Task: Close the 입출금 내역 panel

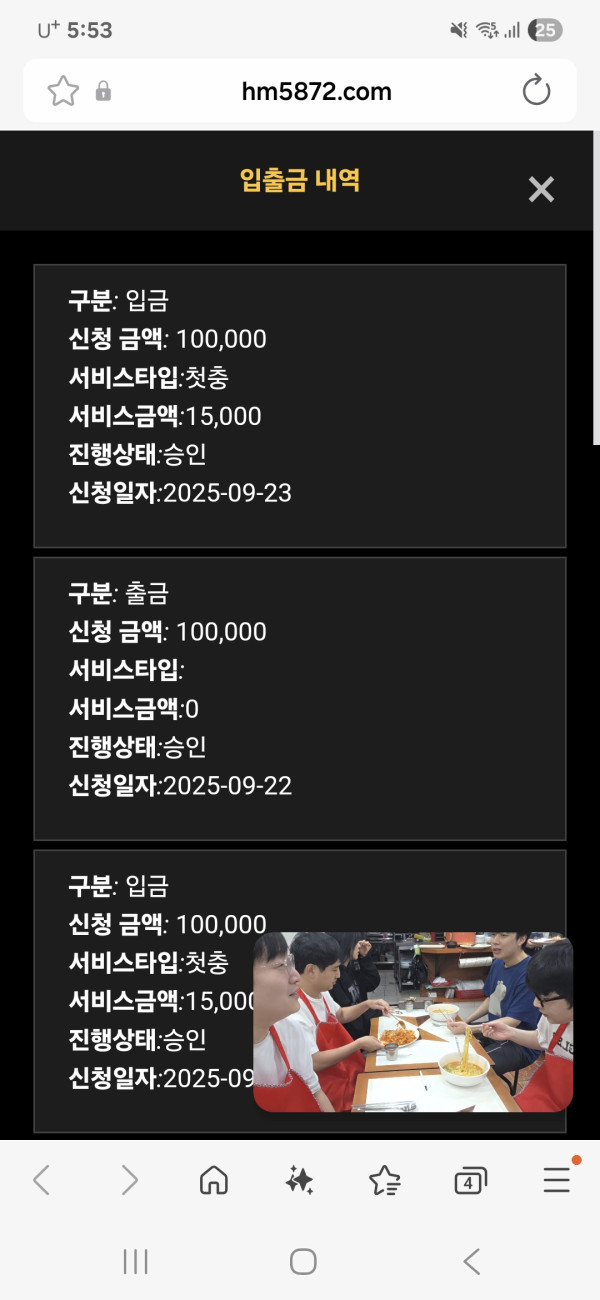Action: coord(541,189)
